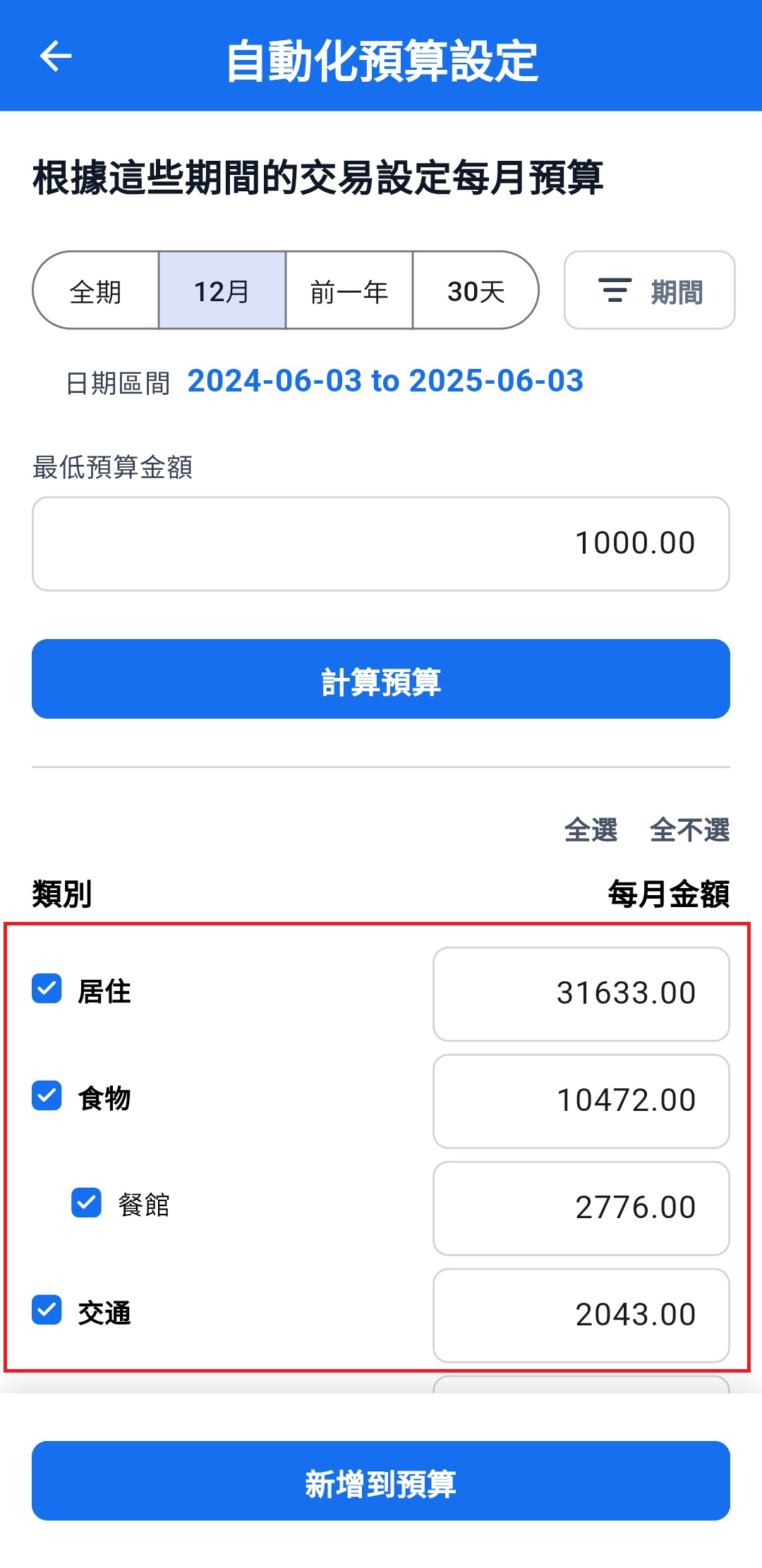Switch to the 30天 period
Image resolution: width=762 pixels, height=1568 pixels.
[476, 291]
